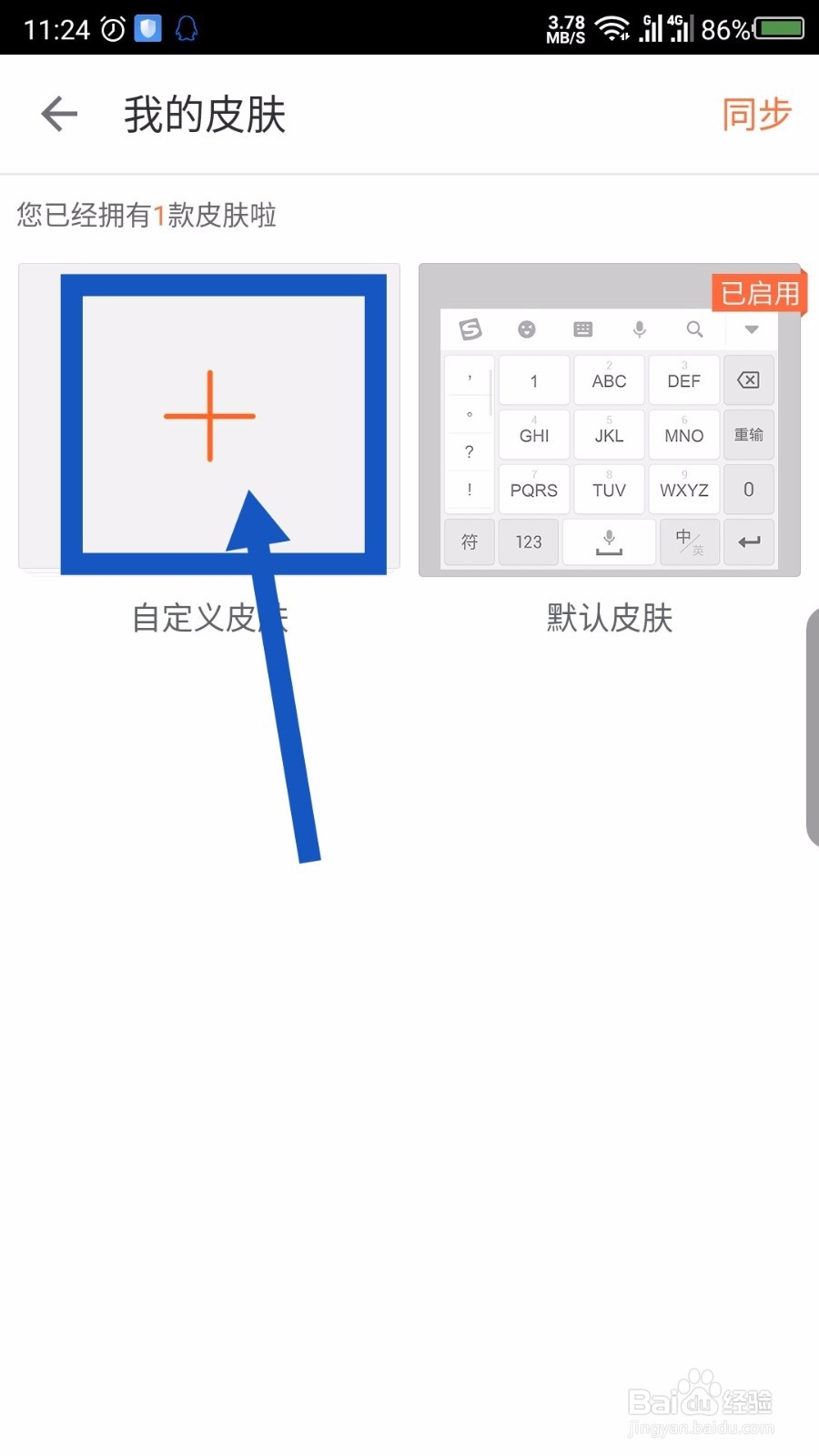Select the default skin keyboard thumbnail
Viewport: 819px width, 1456px height.
pos(608,419)
